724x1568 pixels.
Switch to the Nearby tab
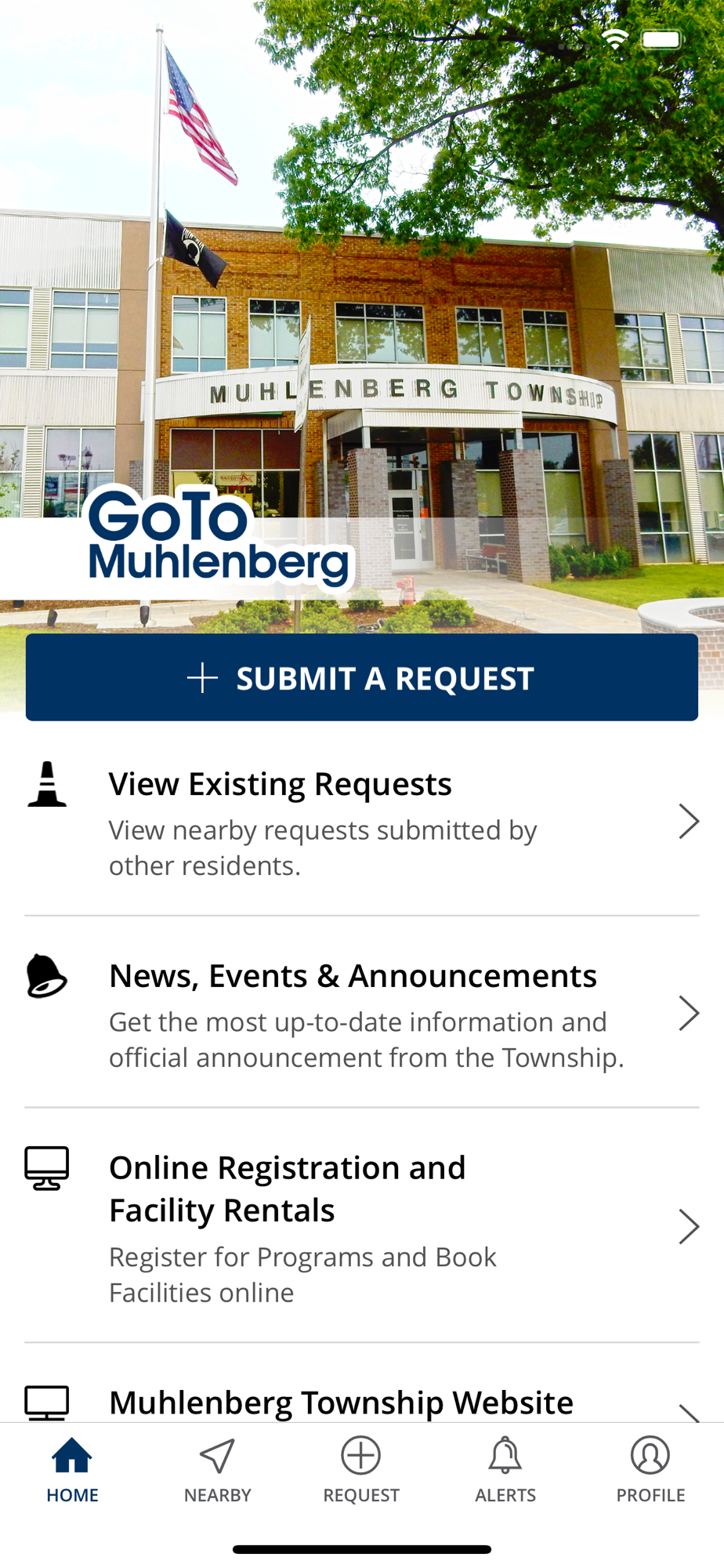[x=217, y=1470]
